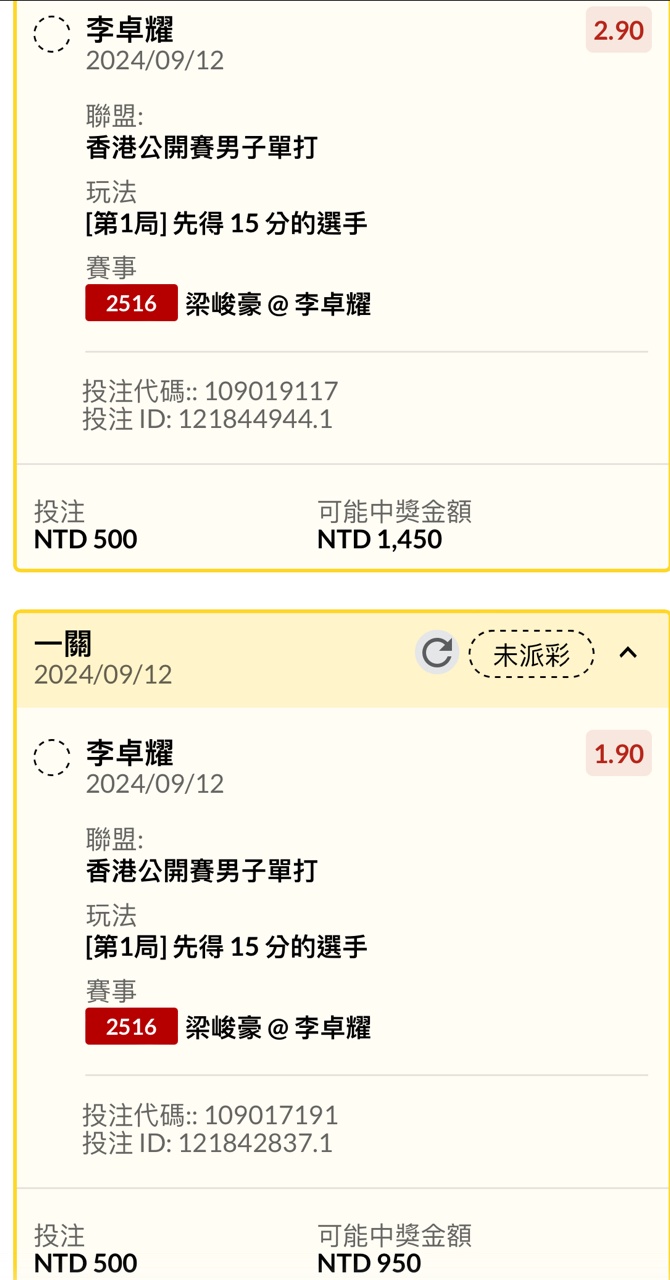Collapse the 一關 bet slip details

coord(628,653)
